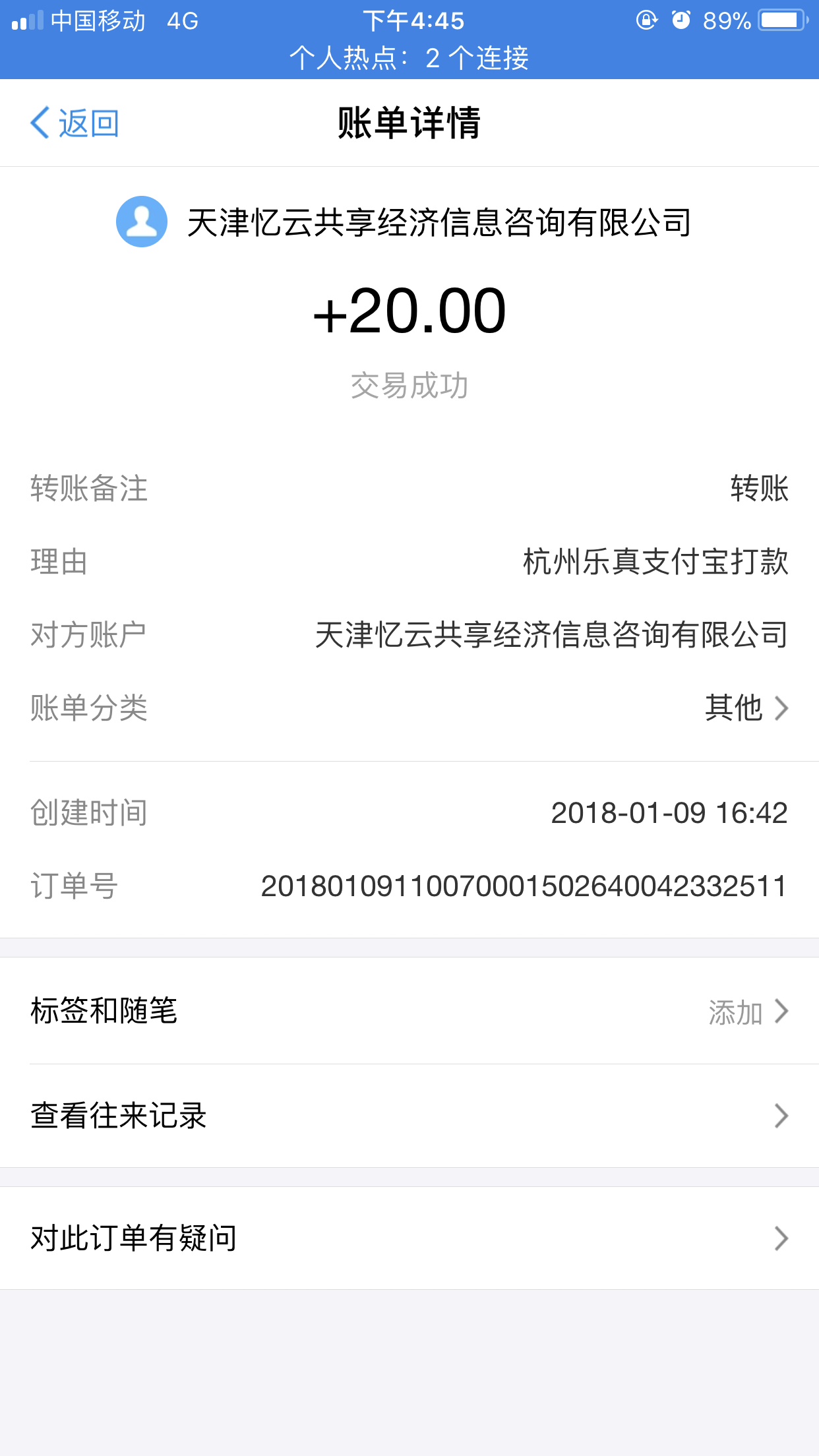
Task: Add a tag in 标签和随笔
Action: (x=409, y=1011)
